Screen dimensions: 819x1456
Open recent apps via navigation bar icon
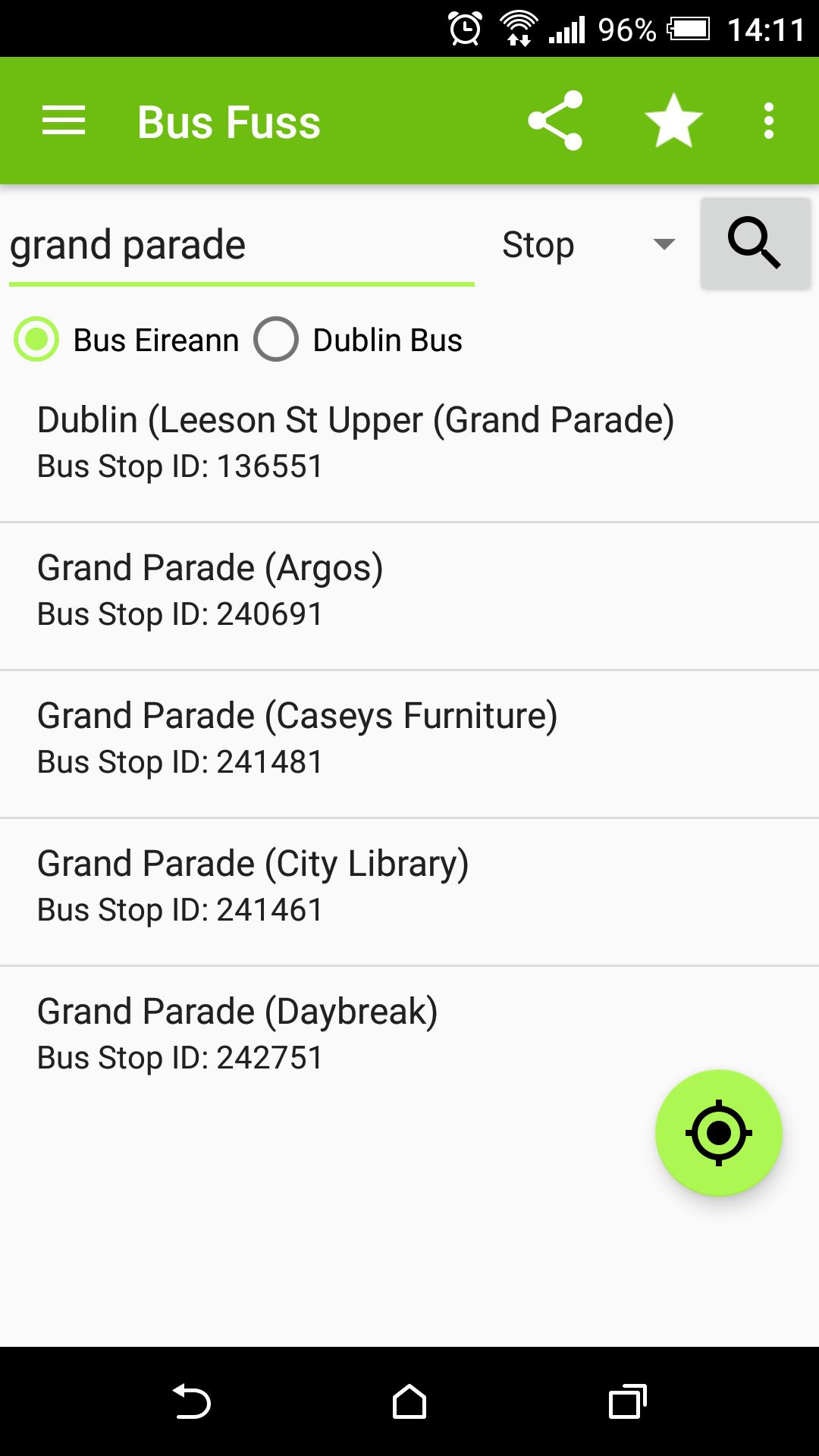pos(628,1403)
